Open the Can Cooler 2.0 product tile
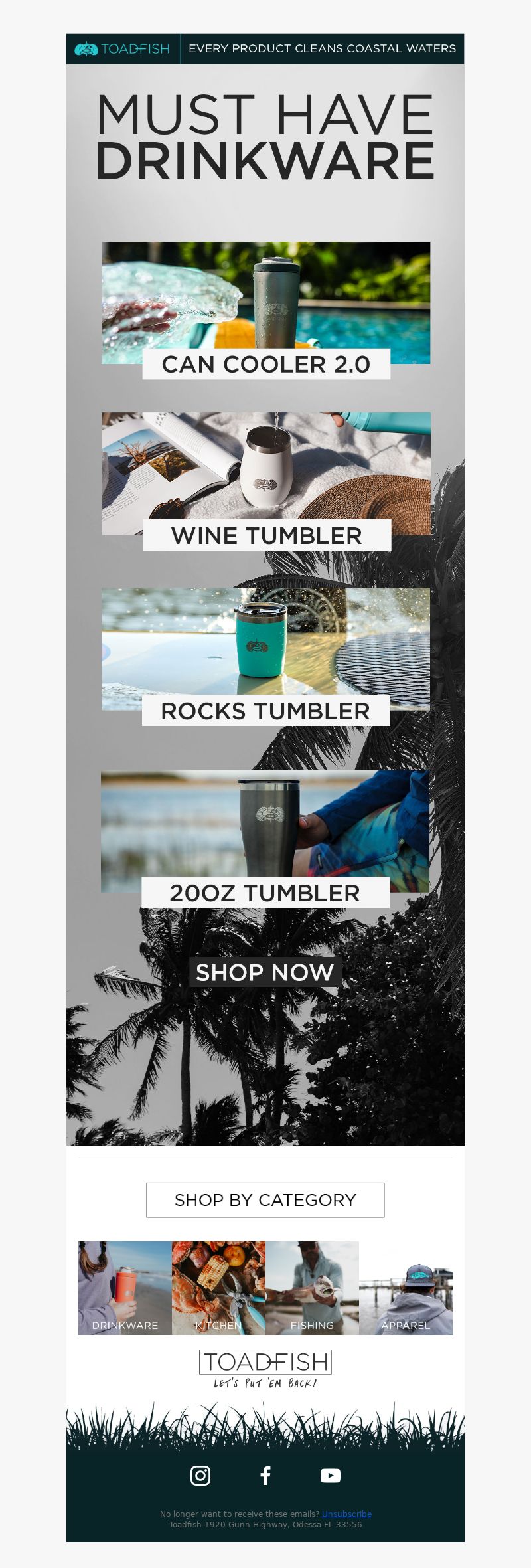This screenshot has width=531, height=1568. tap(265, 309)
